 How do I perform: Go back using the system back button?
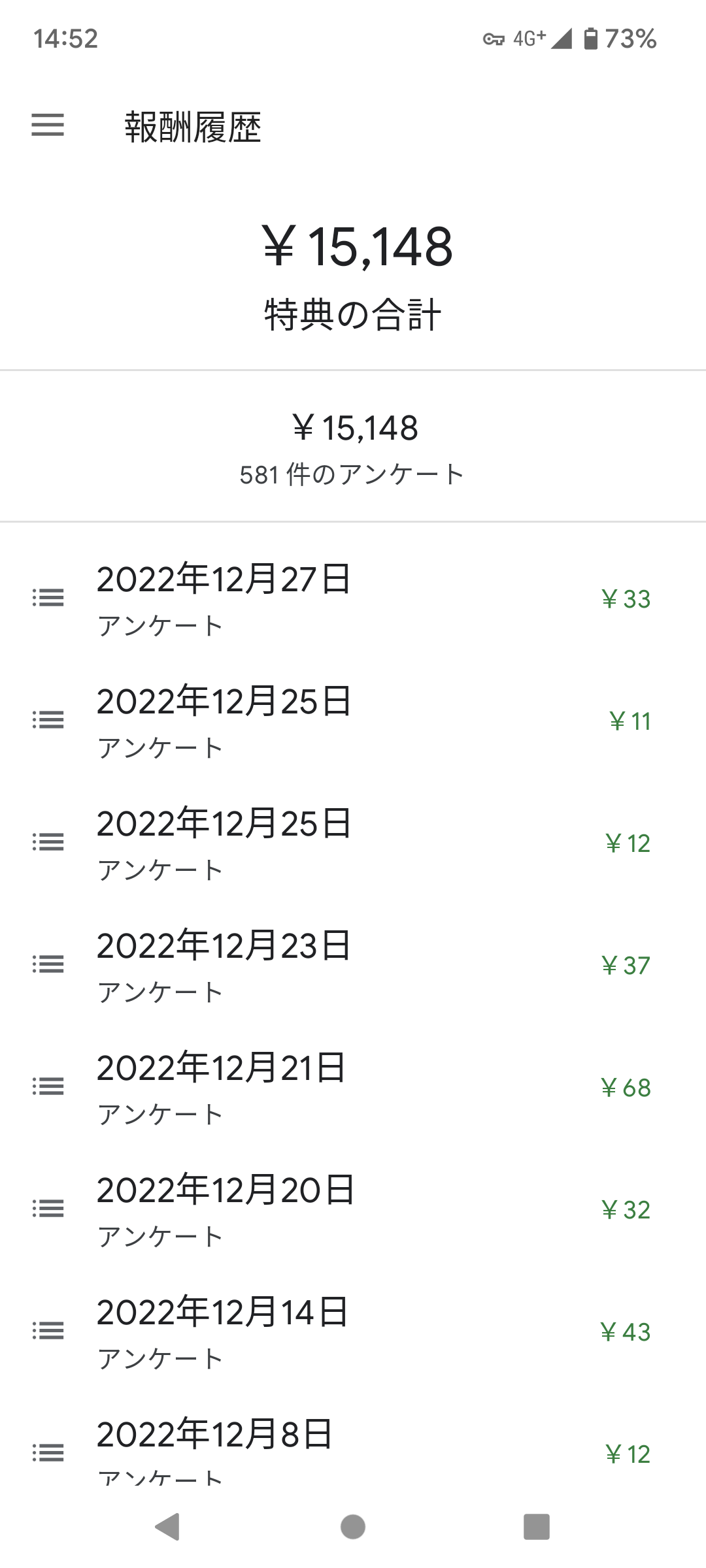click(167, 1526)
